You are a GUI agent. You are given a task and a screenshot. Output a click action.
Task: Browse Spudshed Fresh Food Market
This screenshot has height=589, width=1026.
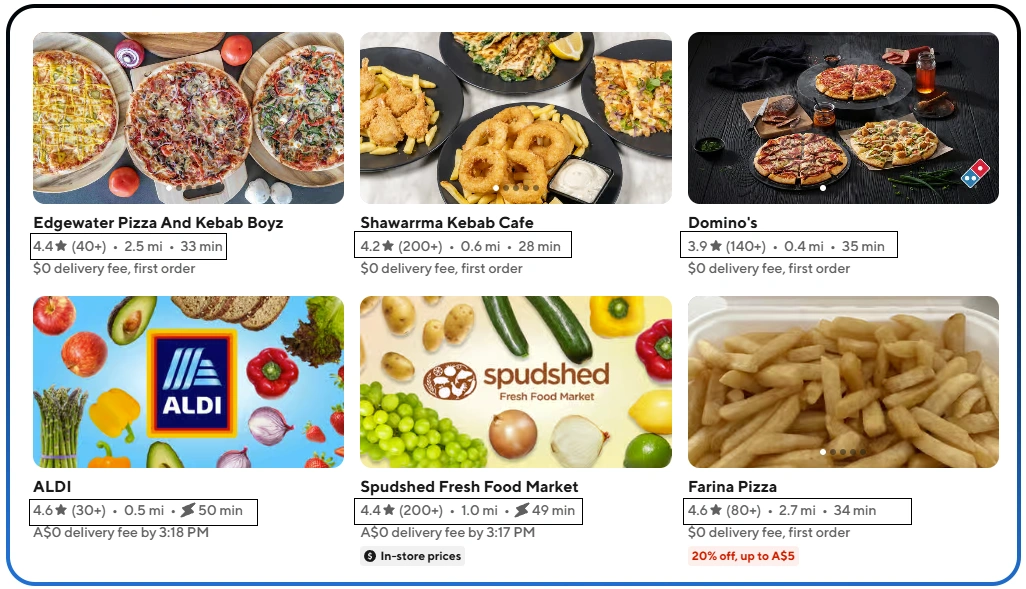pos(515,382)
